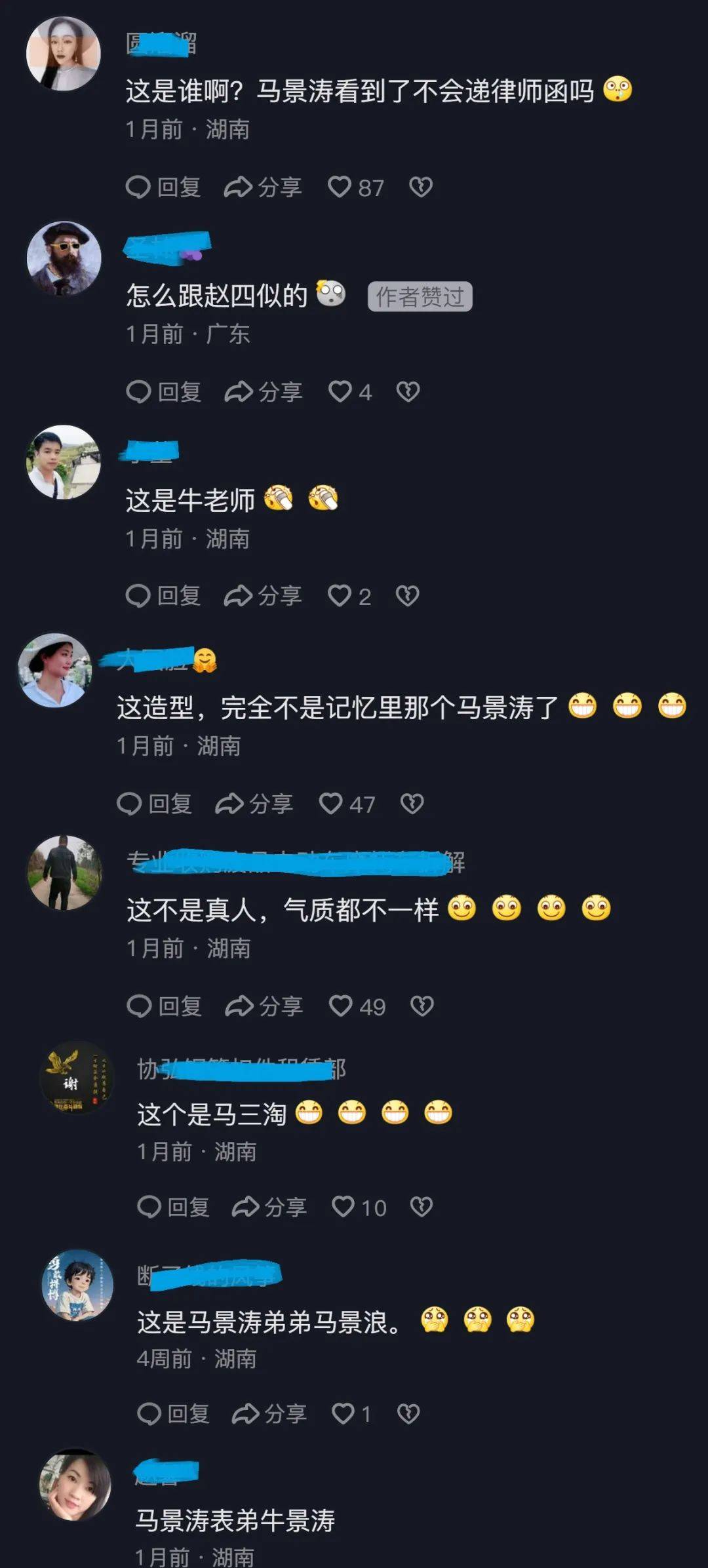Viewport: 708px width, 1568px height.
Task: Reply to the comment about 递律师函
Action: coord(163,187)
